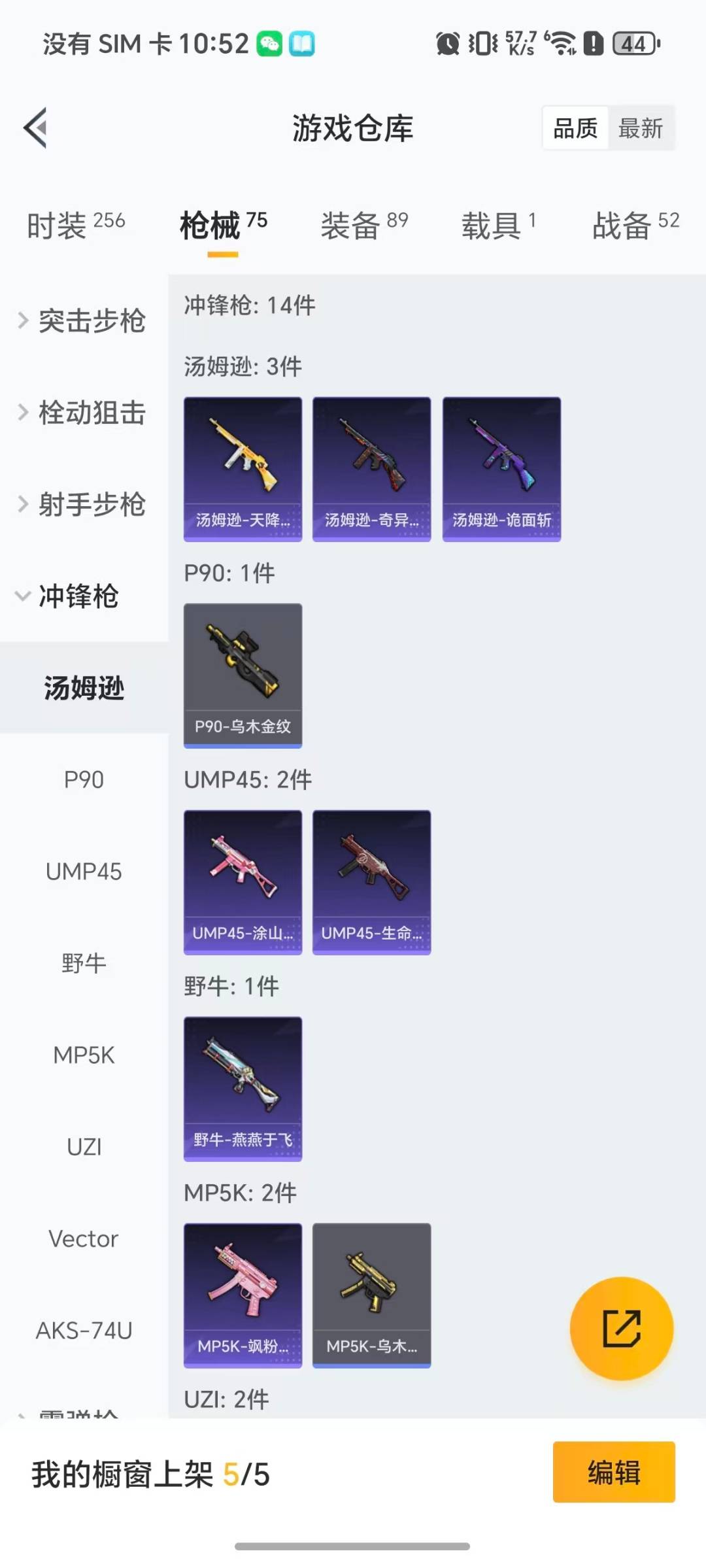Image resolution: width=706 pixels, height=1568 pixels.
Task: Open the share/export floating button
Action: 622,1327
